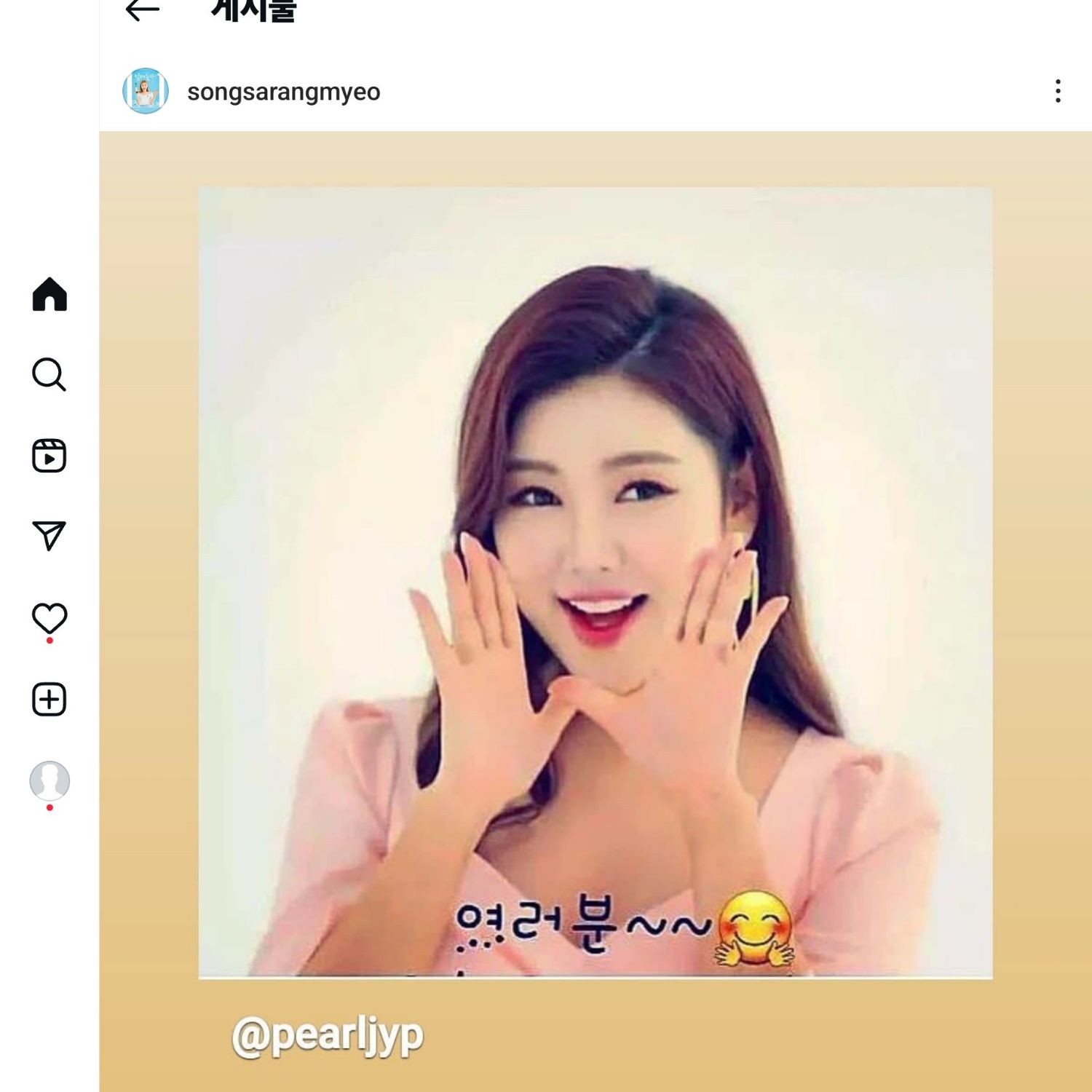1092x1092 pixels.
Task: Open the post's three-dot options menu
Action: [x=1058, y=91]
